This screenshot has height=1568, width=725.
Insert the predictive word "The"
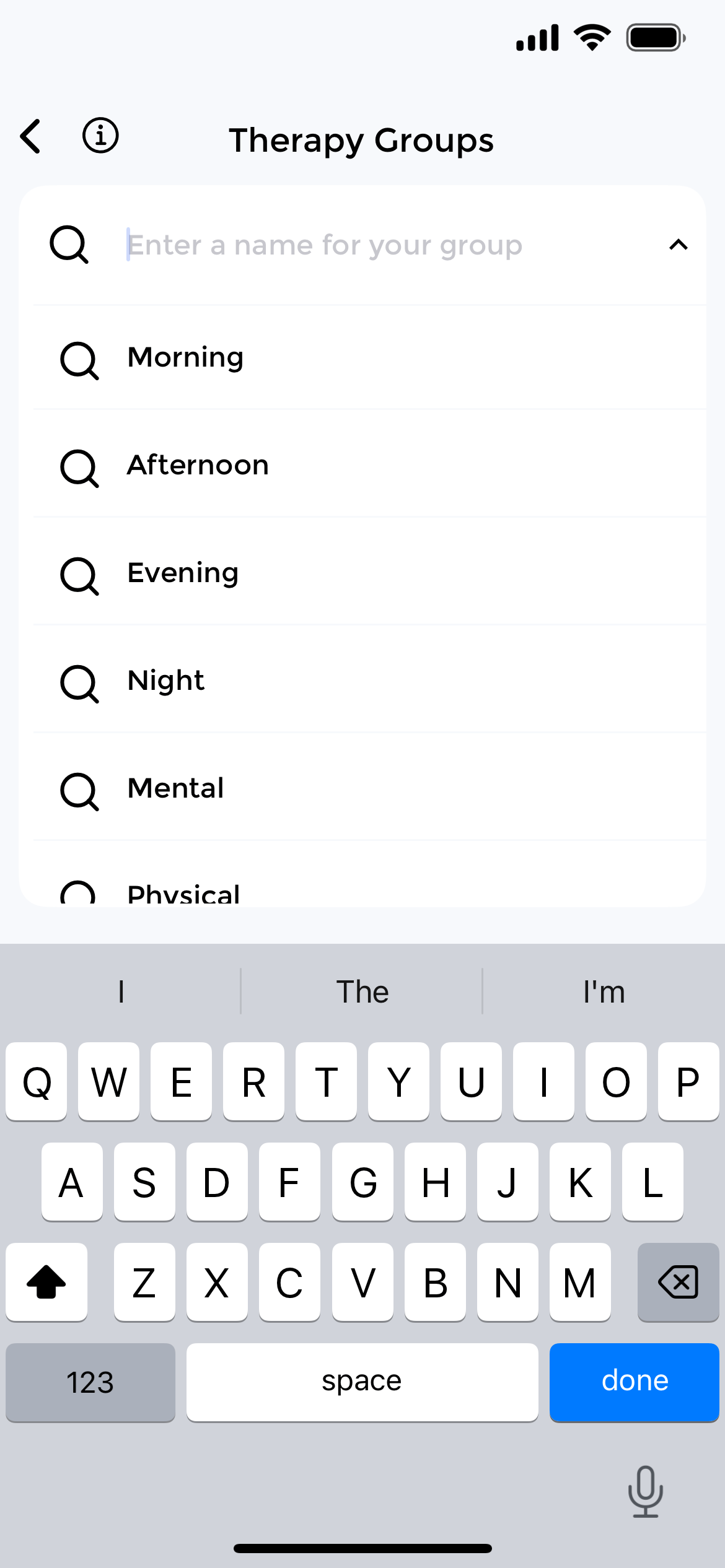tap(362, 991)
